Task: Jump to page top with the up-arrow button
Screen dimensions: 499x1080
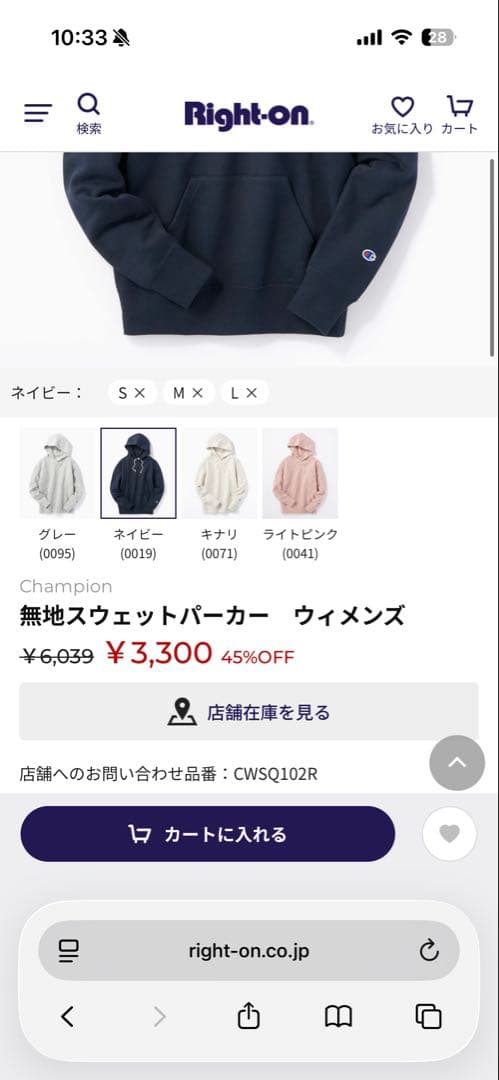Action: tap(457, 762)
